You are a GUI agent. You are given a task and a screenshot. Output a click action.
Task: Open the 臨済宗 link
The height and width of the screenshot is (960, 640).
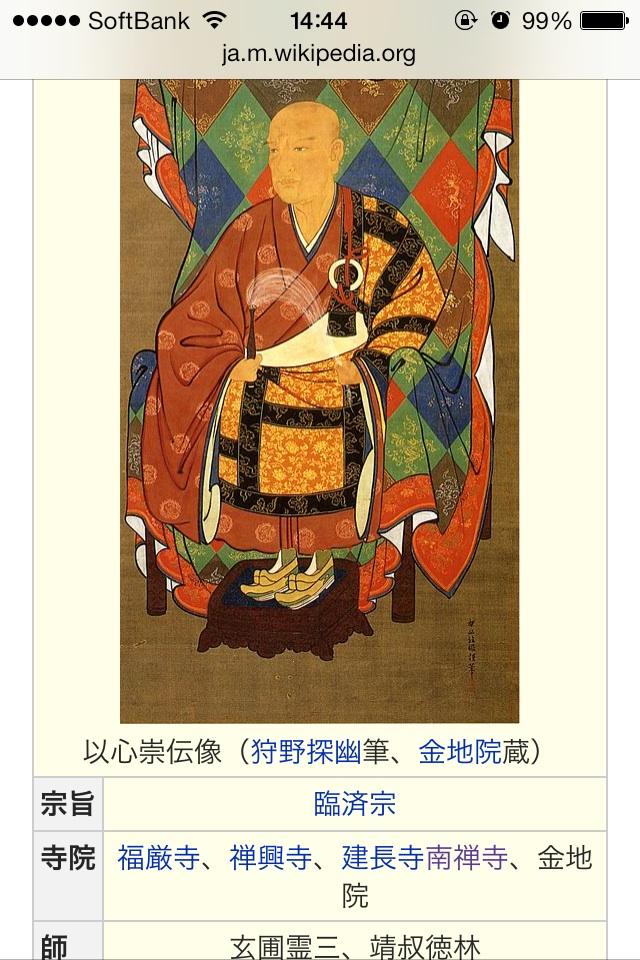point(354,805)
